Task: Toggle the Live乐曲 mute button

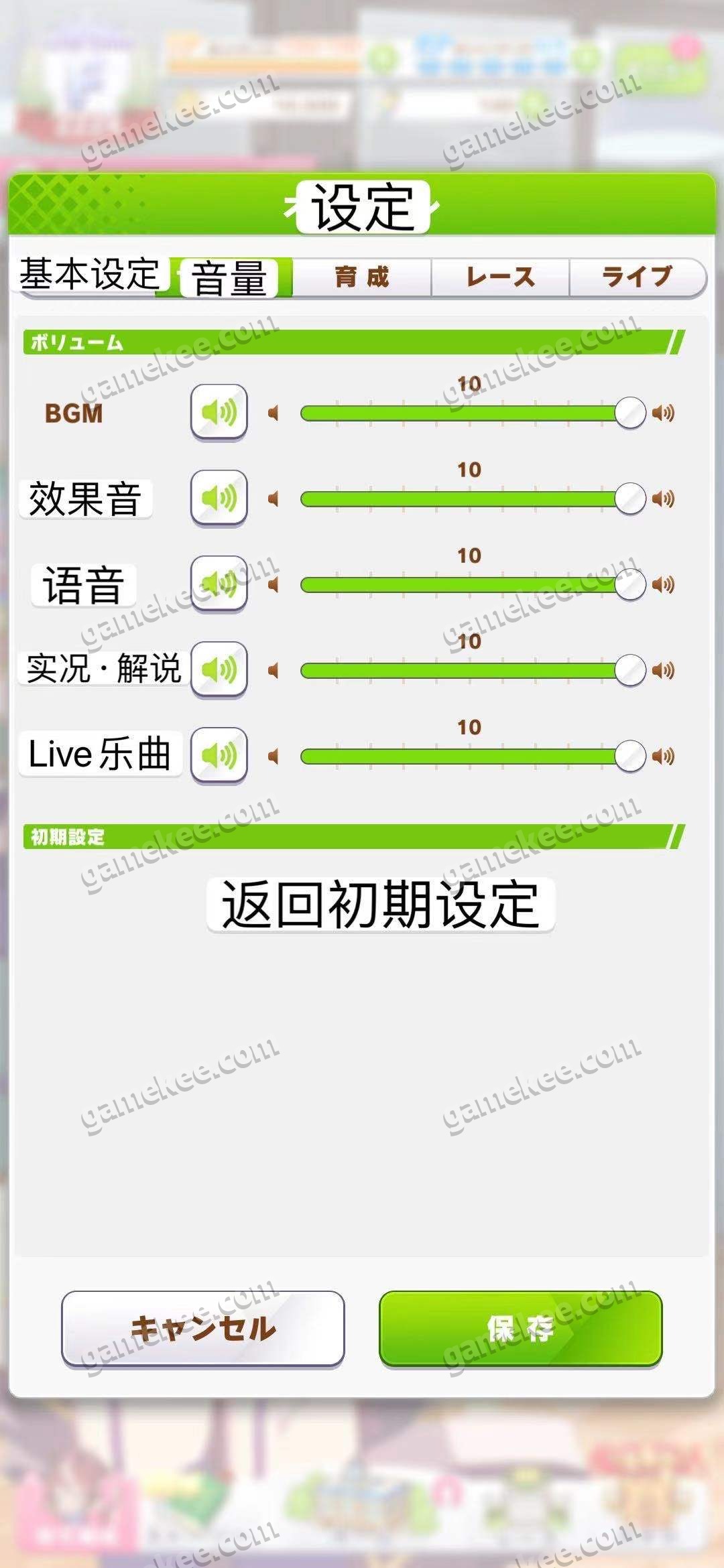Action: [219, 755]
